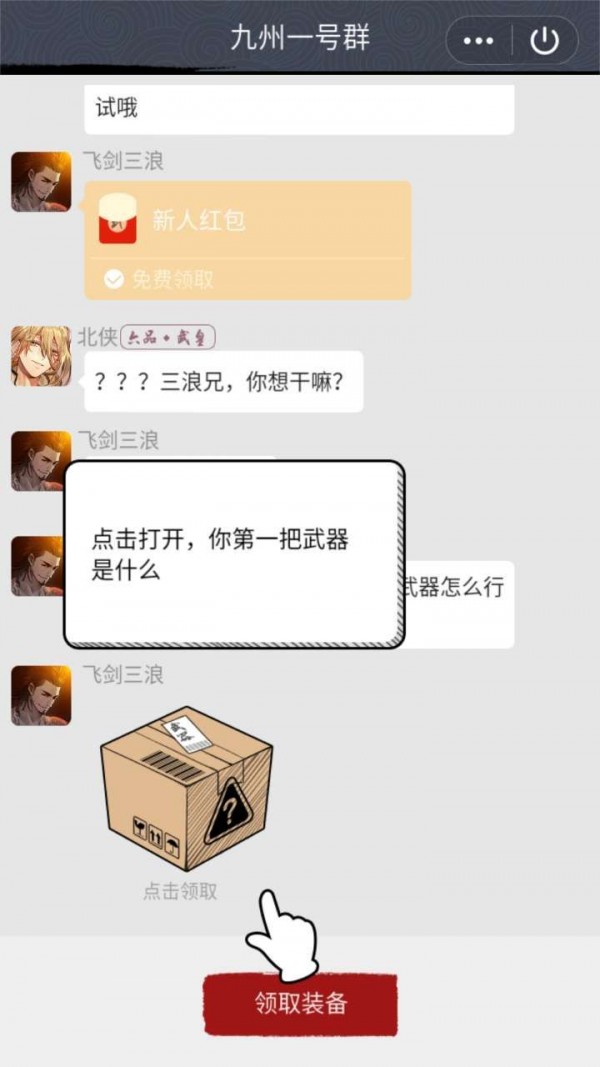The height and width of the screenshot is (1067, 600).
Task: Open the three-dot more menu
Action: point(479,41)
